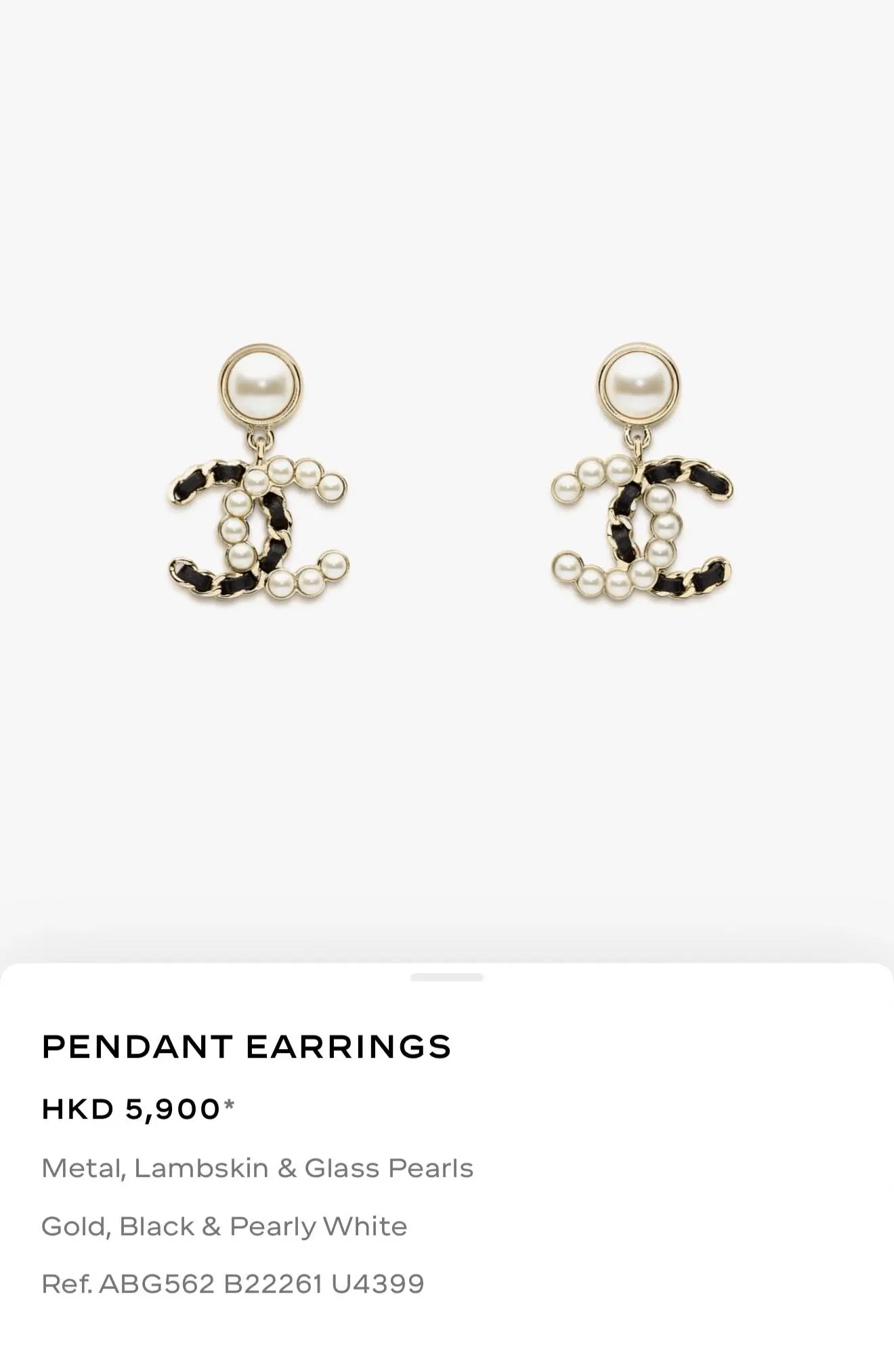Tap the product details sheet handle
Image resolution: width=894 pixels, height=1372 pixels.
coord(446,977)
